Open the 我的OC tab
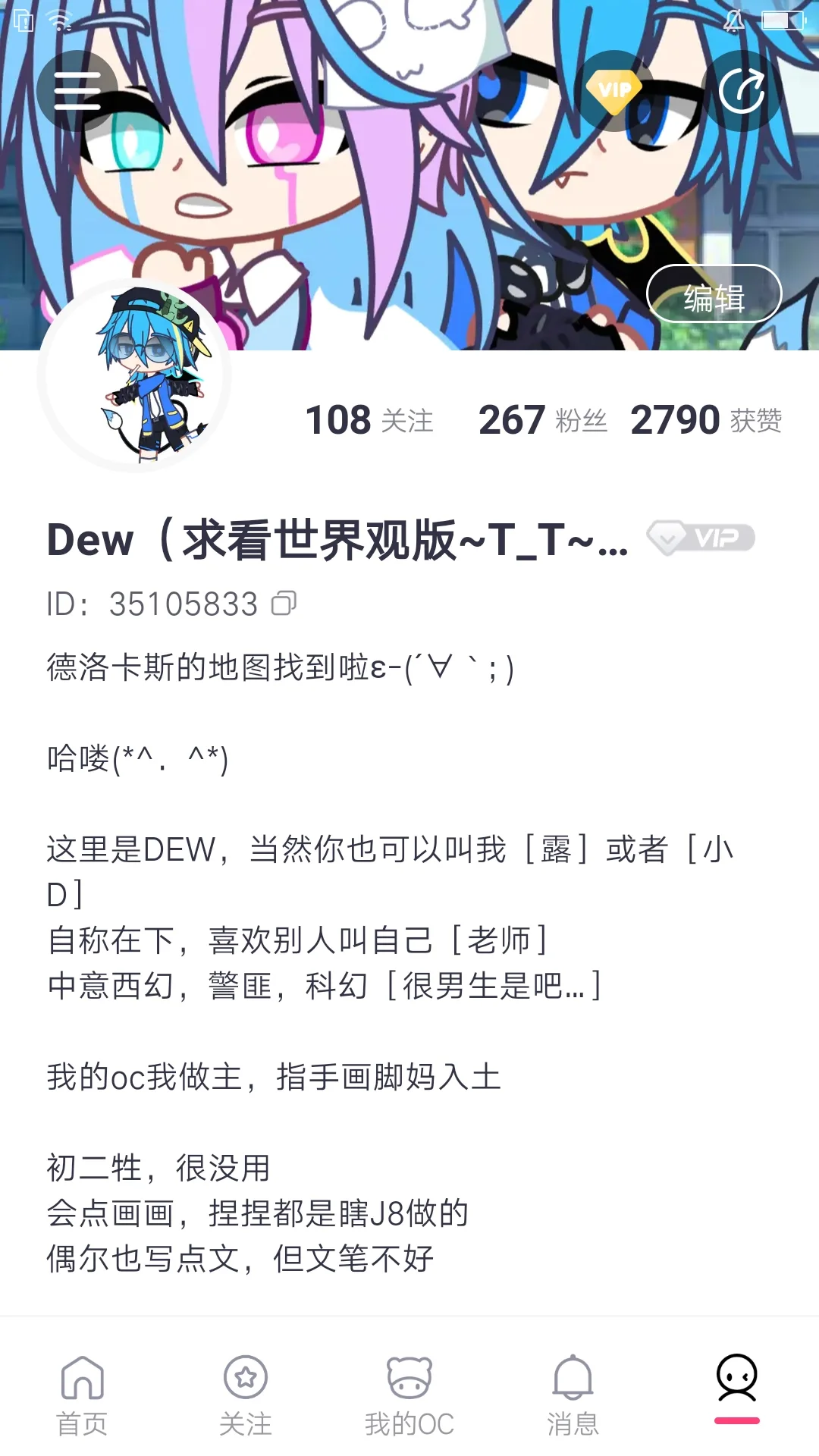The width and height of the screenshot is (819, 1456). [x=409, y=1395]
